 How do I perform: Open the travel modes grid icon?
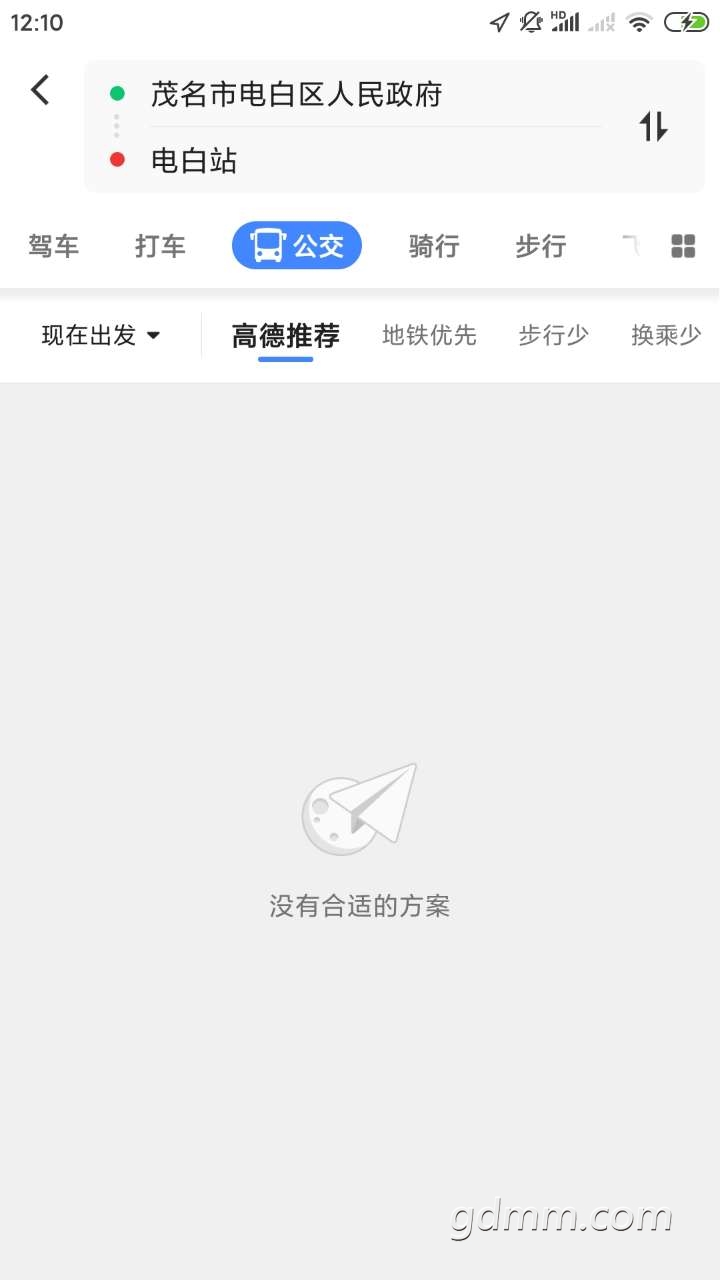coord(683,246)
